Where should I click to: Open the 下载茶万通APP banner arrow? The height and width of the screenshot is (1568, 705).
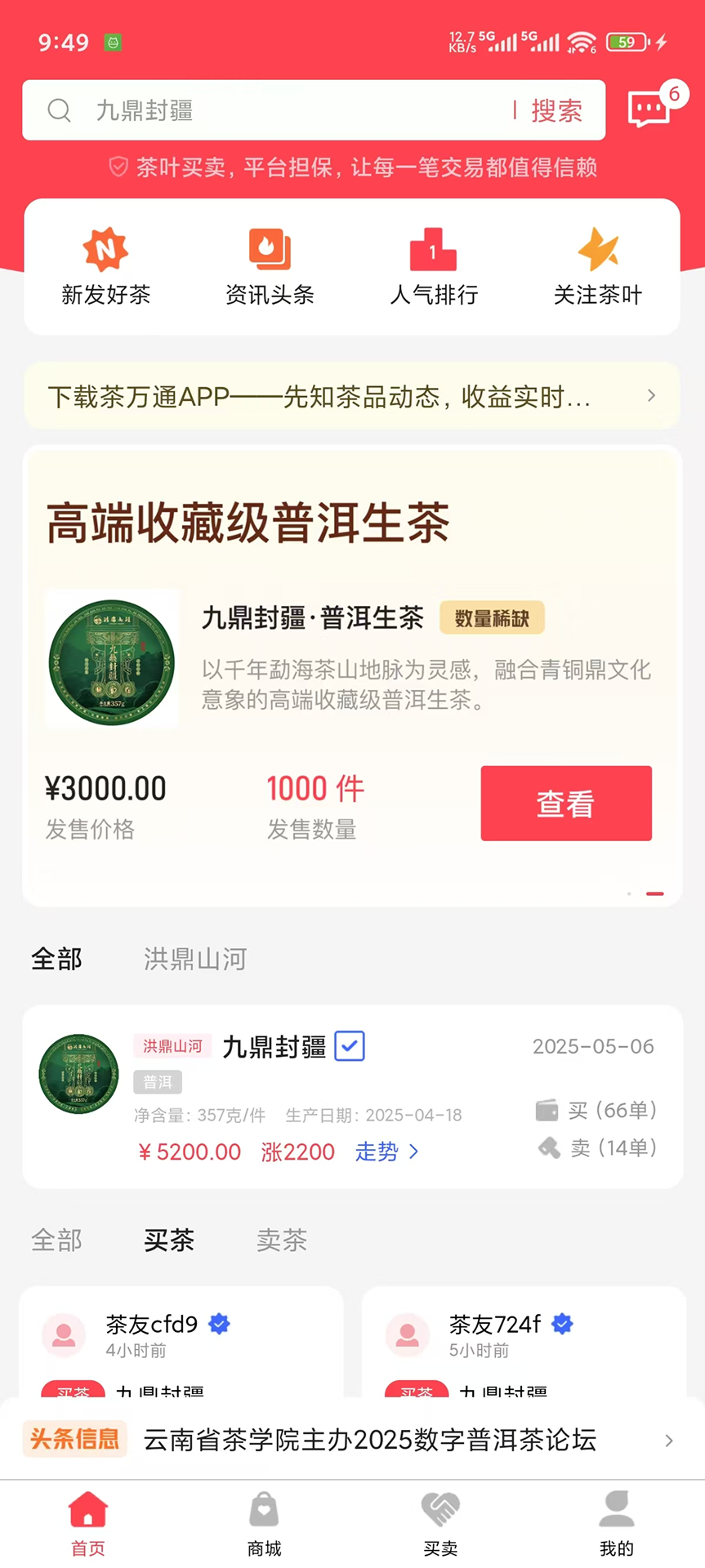(651, 396)
